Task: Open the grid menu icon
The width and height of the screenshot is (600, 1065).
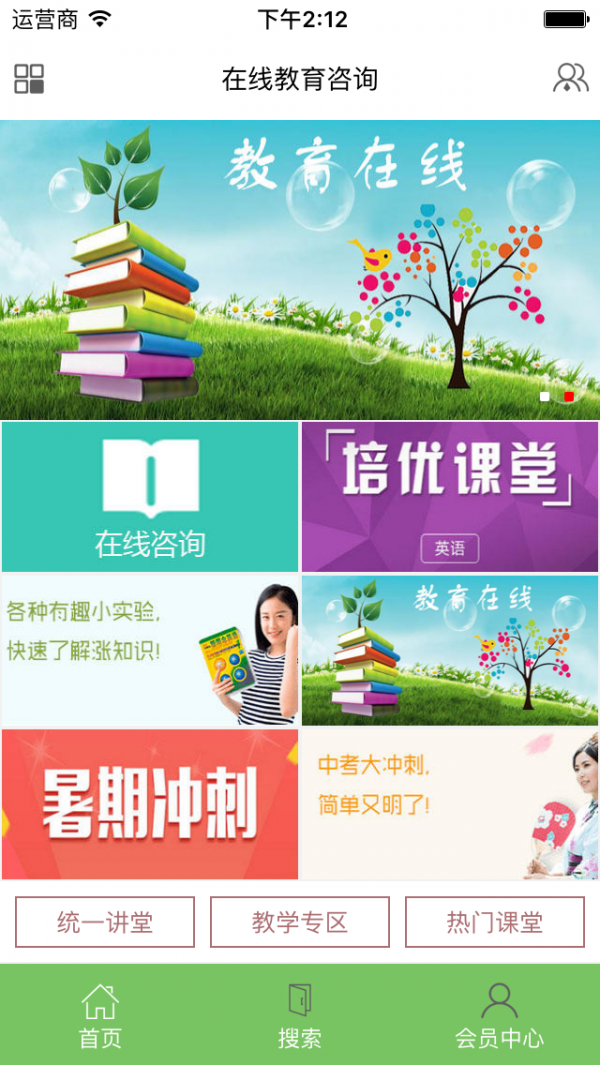Action: click(x=29, y=79)
